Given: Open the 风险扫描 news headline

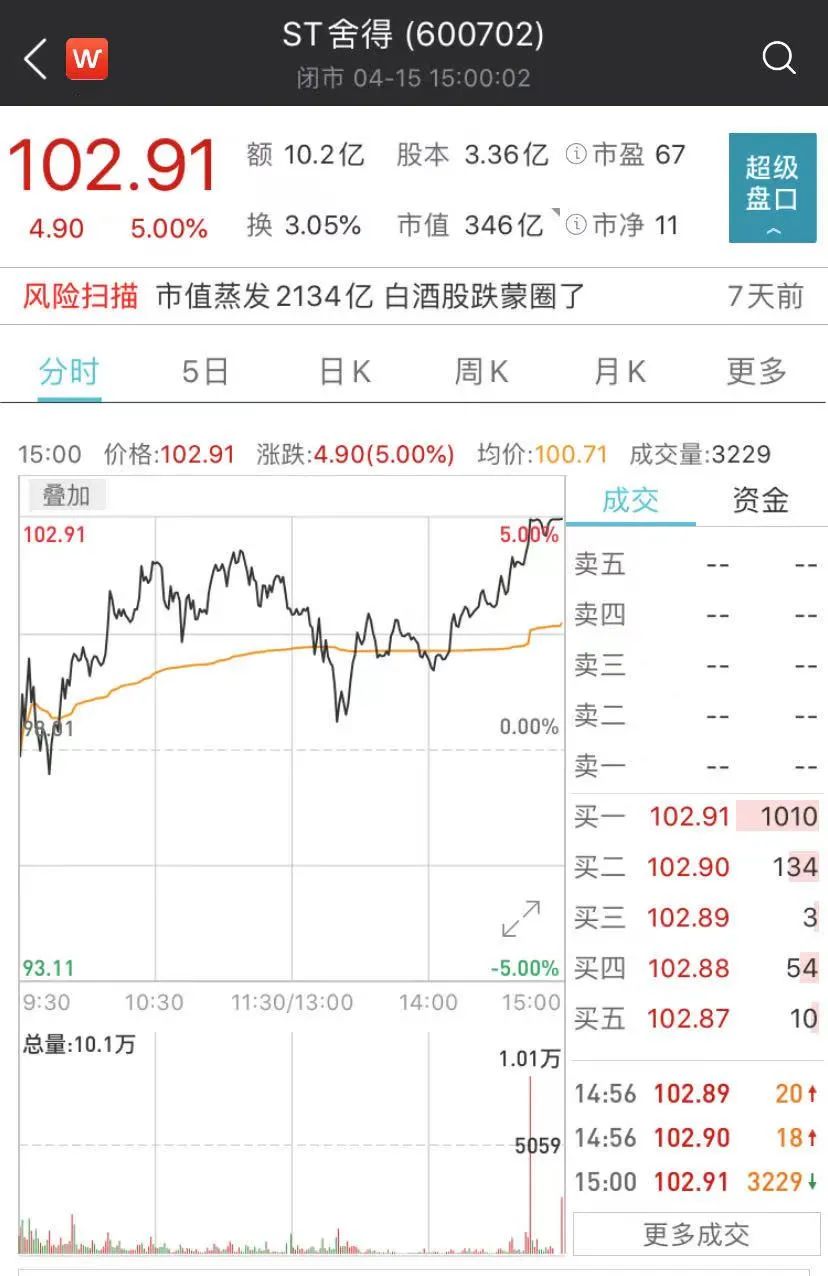Looking at the screenshot, I should coord(370,296).
